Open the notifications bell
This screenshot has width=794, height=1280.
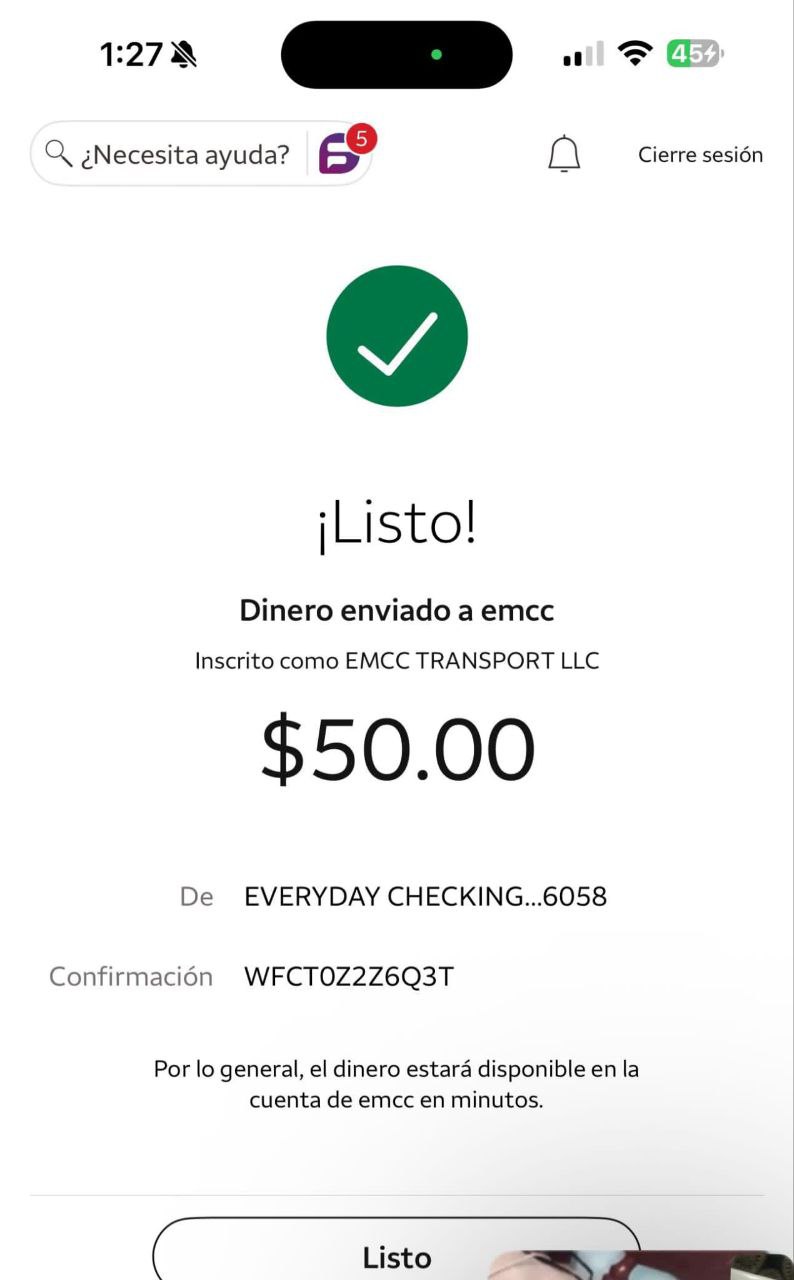coord(564,154)
